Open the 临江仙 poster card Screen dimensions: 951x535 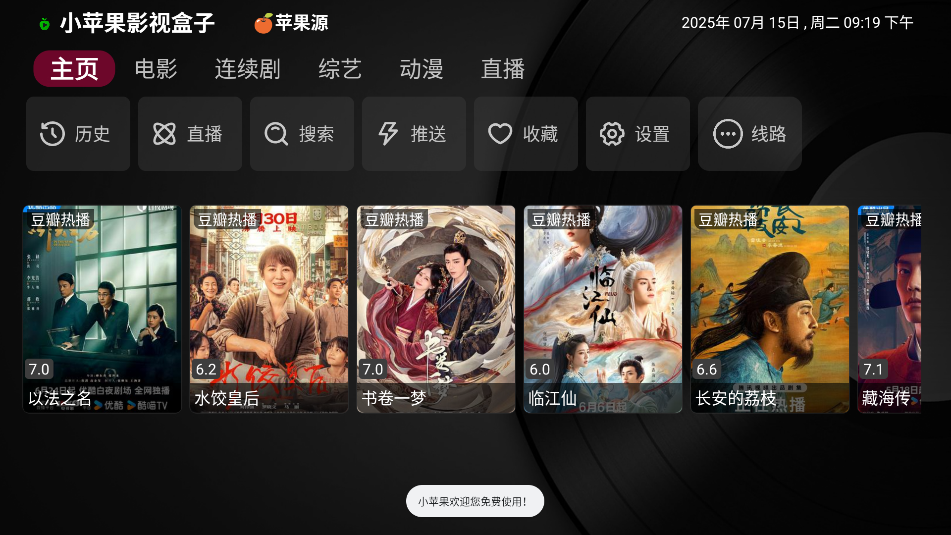[x=603, y=309]
